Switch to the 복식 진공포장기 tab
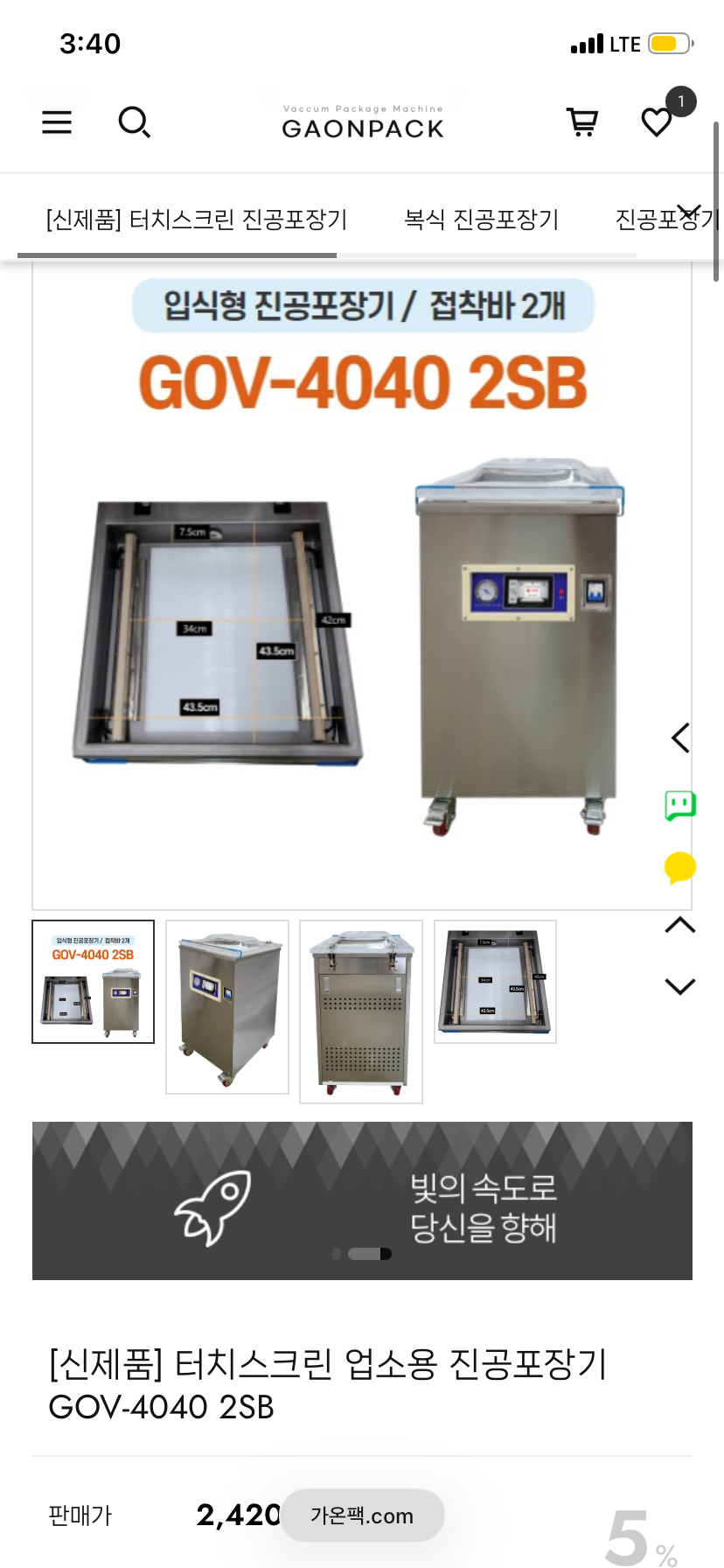The image size is (724, 1568). pyautogui.click(x=481, y=220)
